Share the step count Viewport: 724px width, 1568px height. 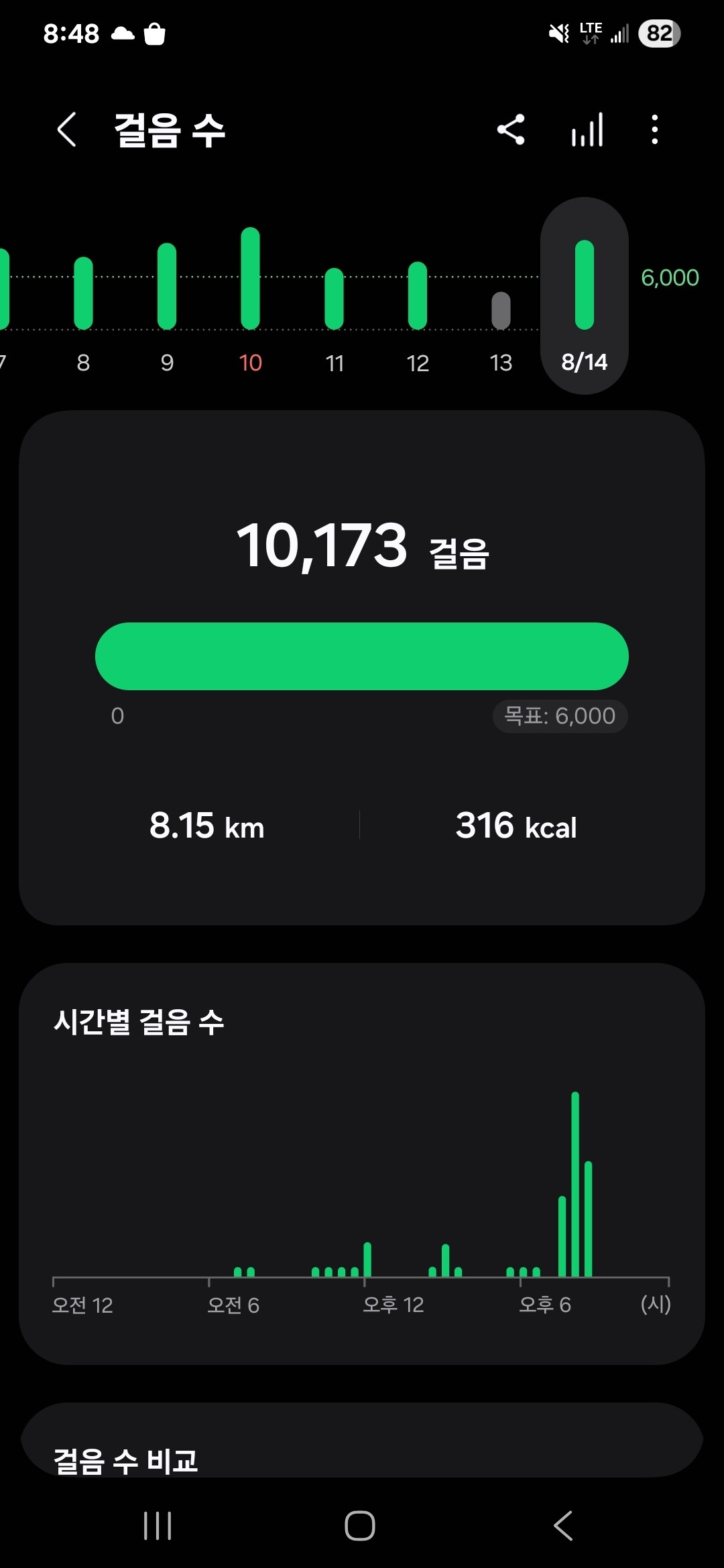511,129
